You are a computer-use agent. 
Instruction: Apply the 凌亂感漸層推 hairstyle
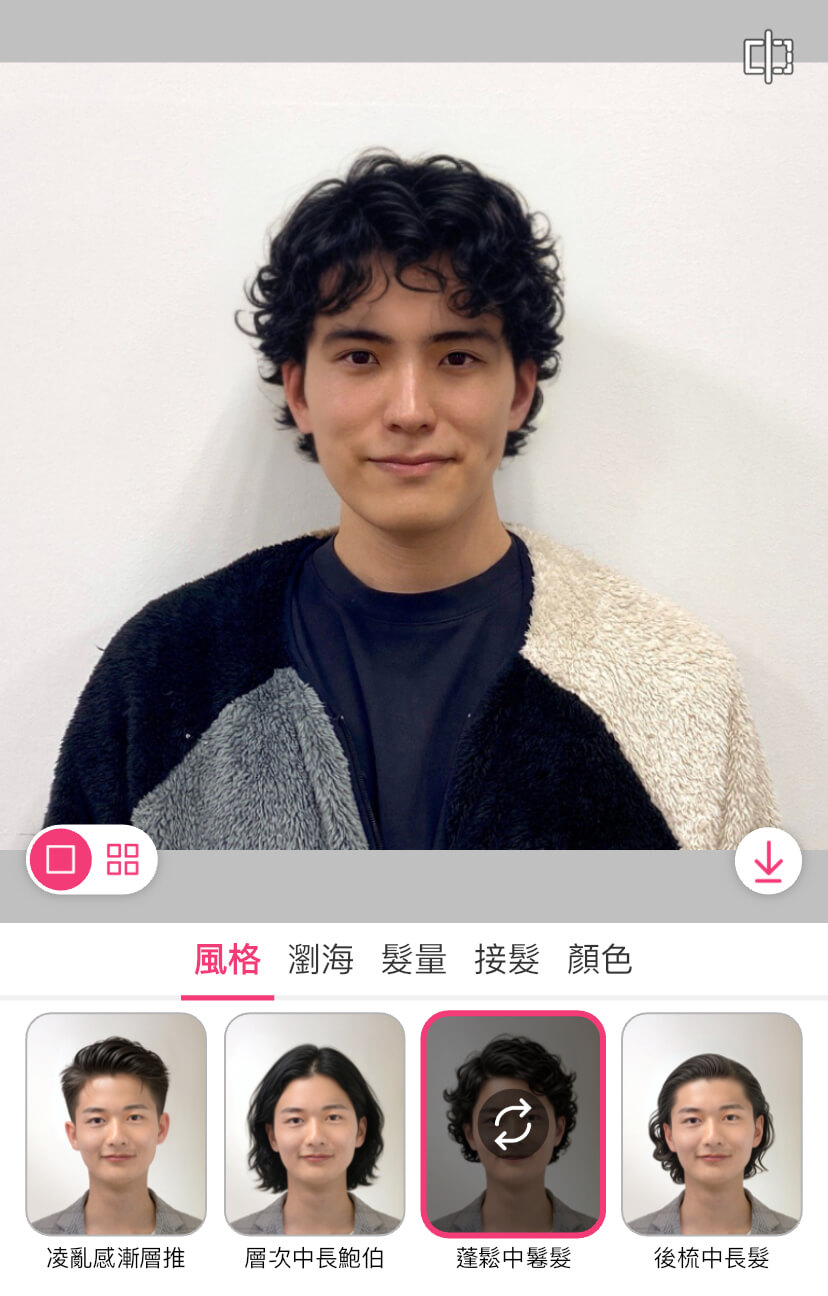pyautogui.click(x=116, y=1124)
